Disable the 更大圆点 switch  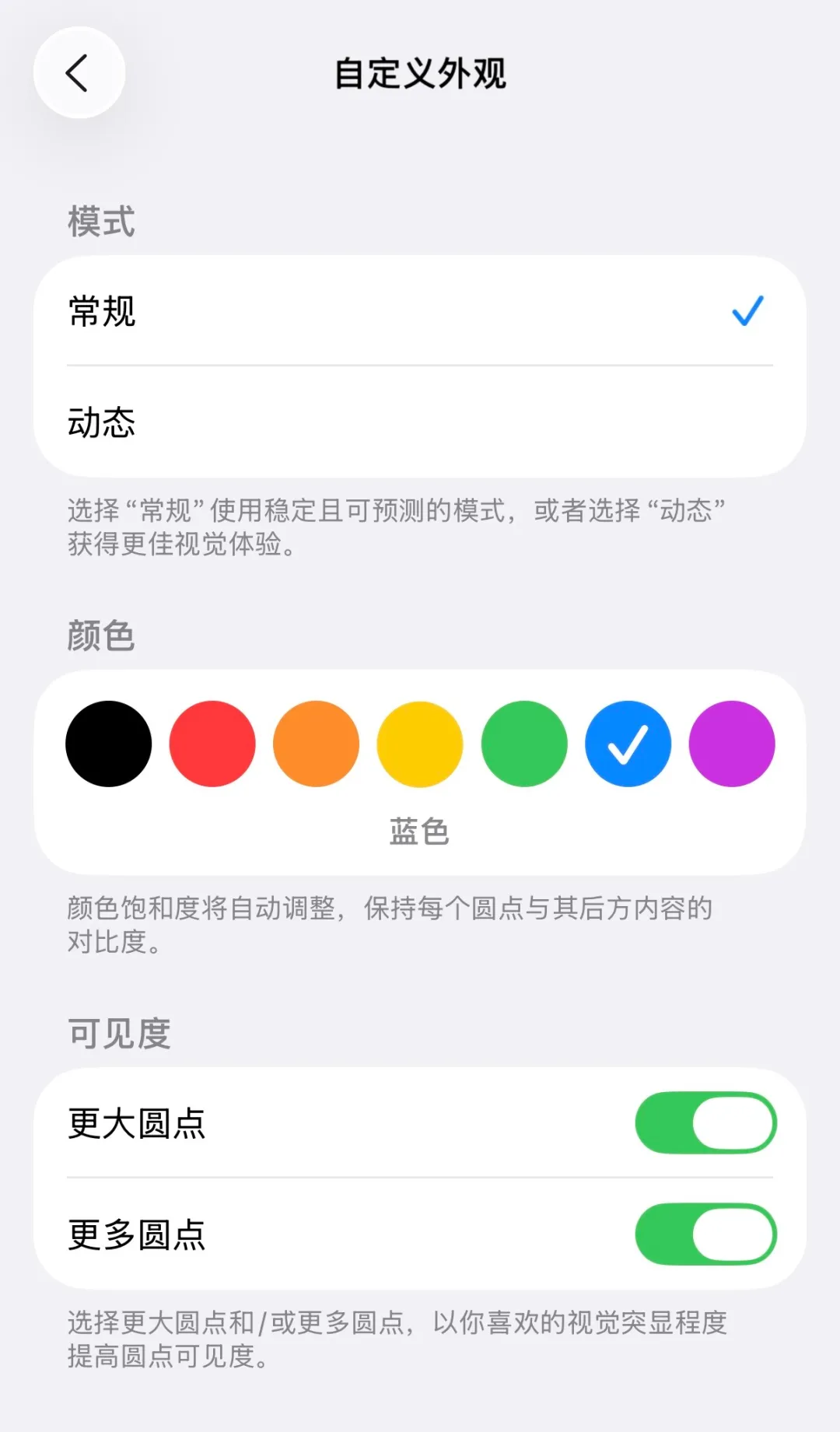pos(706,1122)
